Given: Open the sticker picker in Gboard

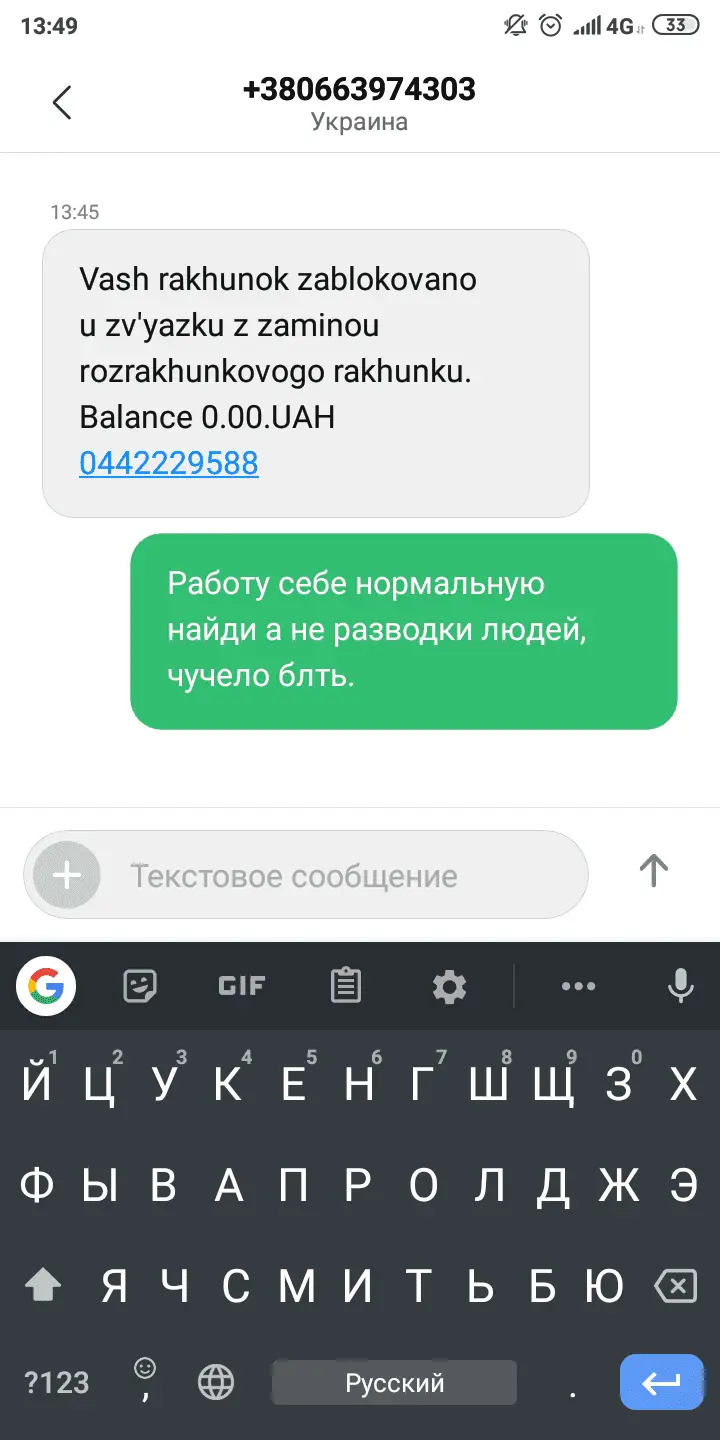Looking at the screenshot, I should click(138, 987).
